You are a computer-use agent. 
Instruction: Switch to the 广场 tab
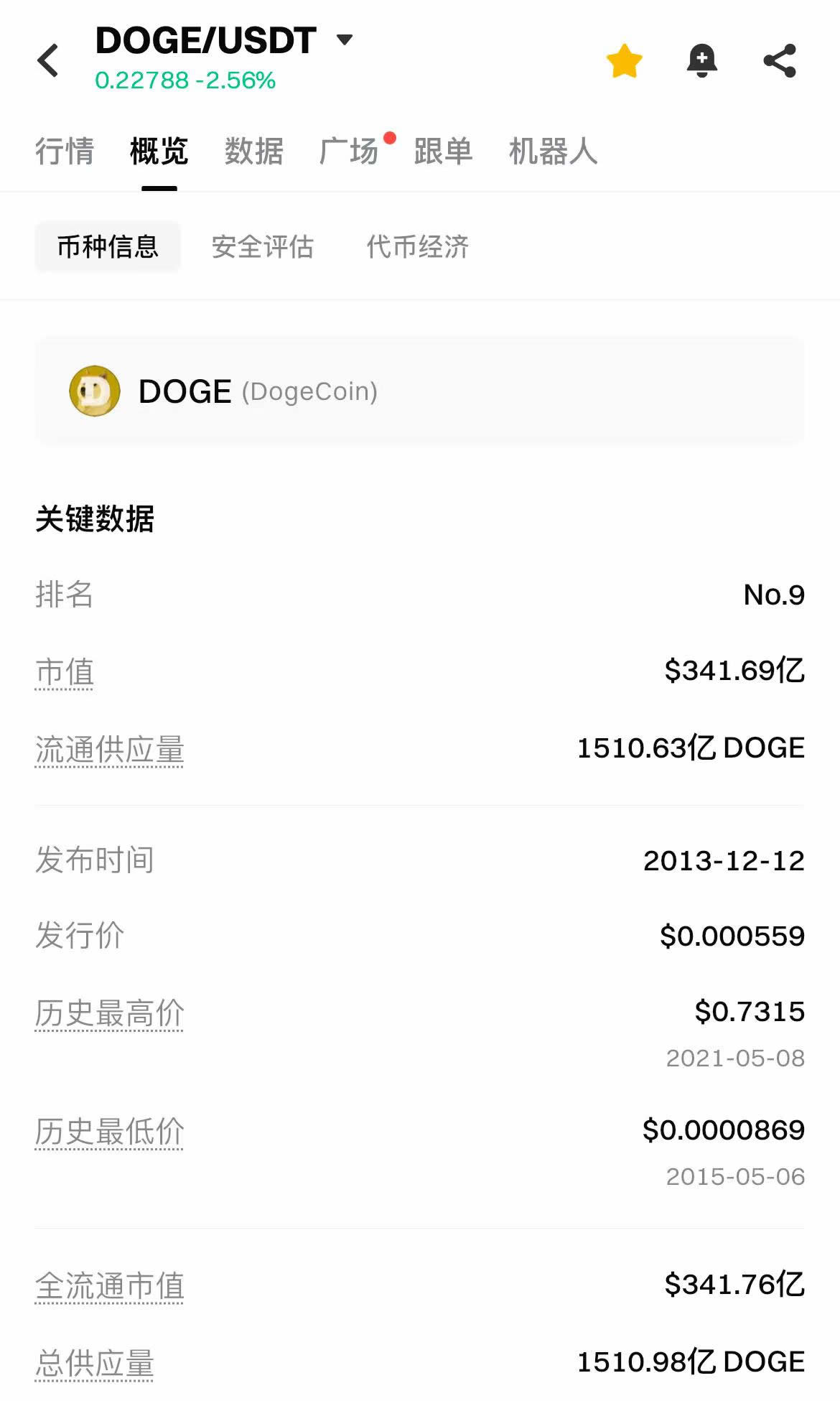[349, 152]
